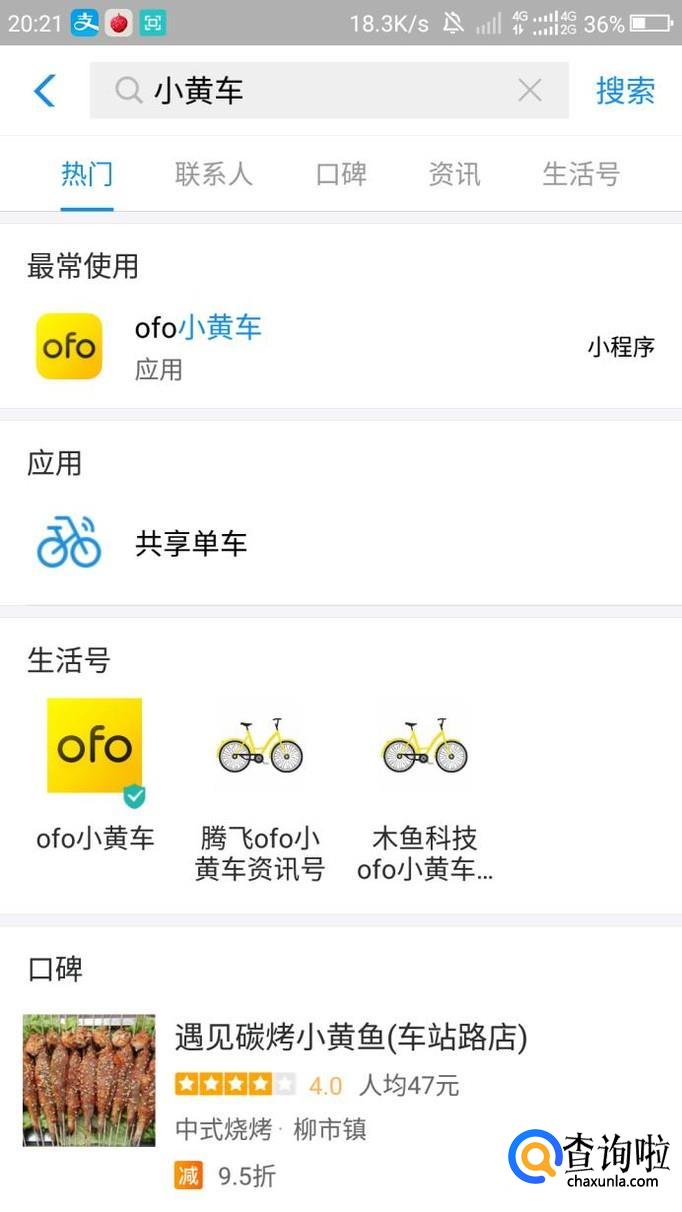Clear the search text with the X

pyautogui.click(x=530, y=91)
